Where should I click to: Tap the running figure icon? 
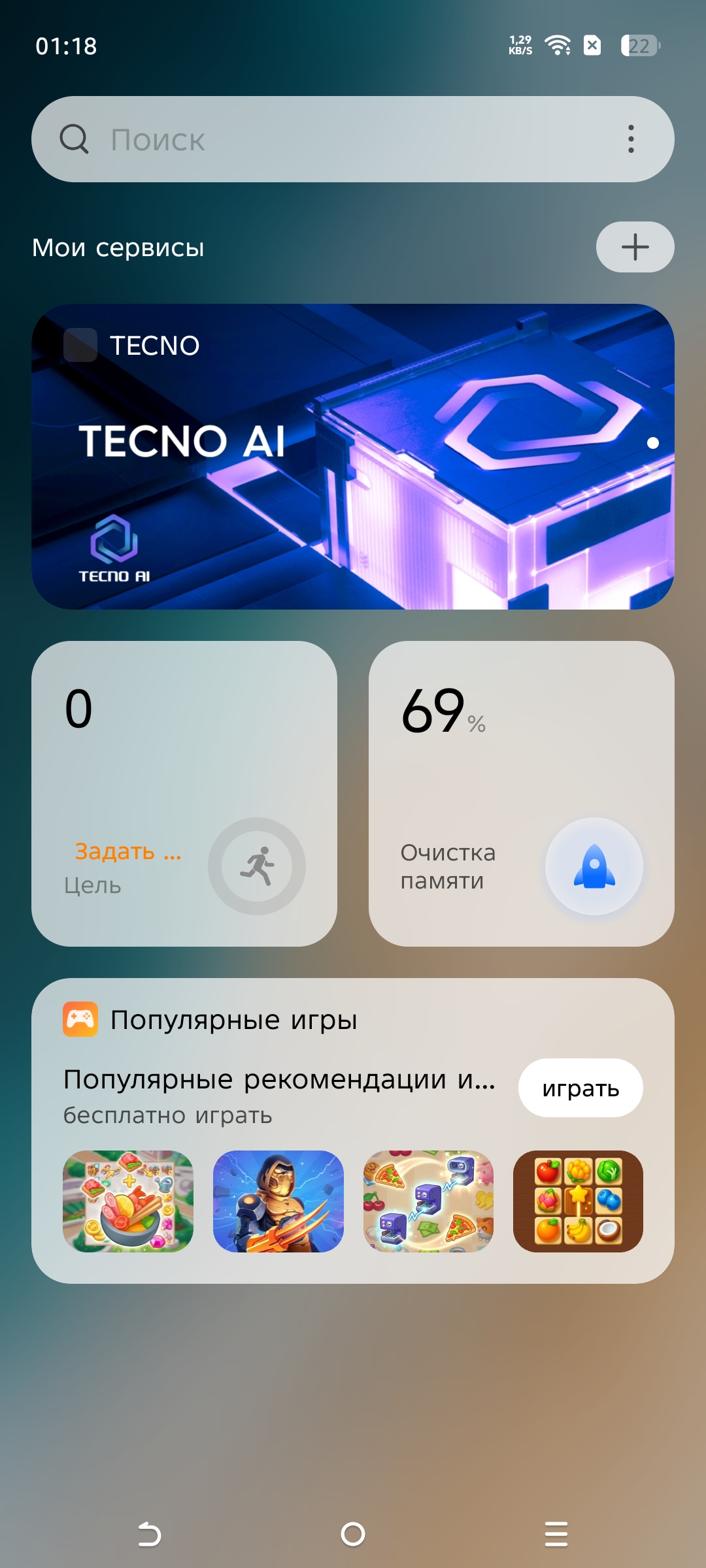(x=257, y=866)
